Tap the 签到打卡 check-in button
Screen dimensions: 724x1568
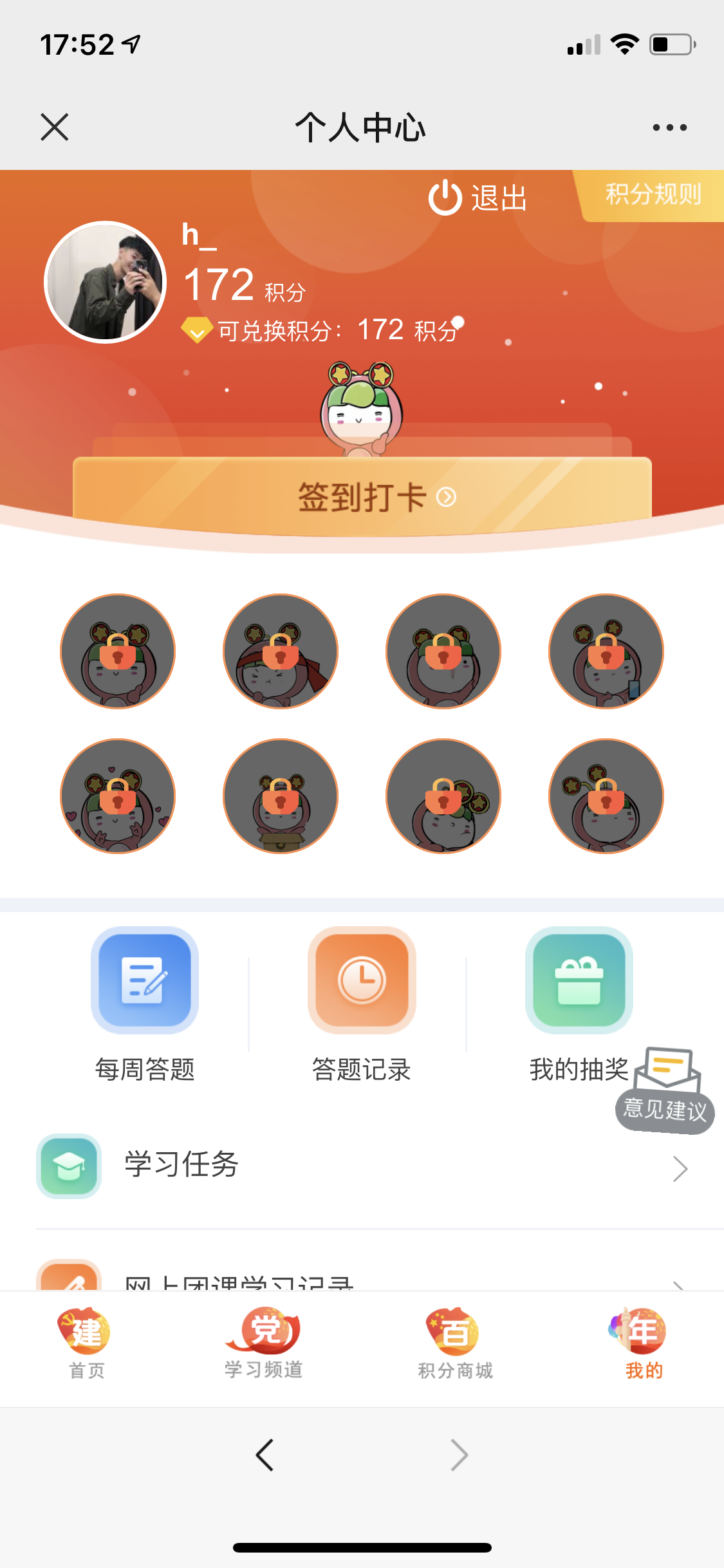pyautogui.click(x=362, y=496)
